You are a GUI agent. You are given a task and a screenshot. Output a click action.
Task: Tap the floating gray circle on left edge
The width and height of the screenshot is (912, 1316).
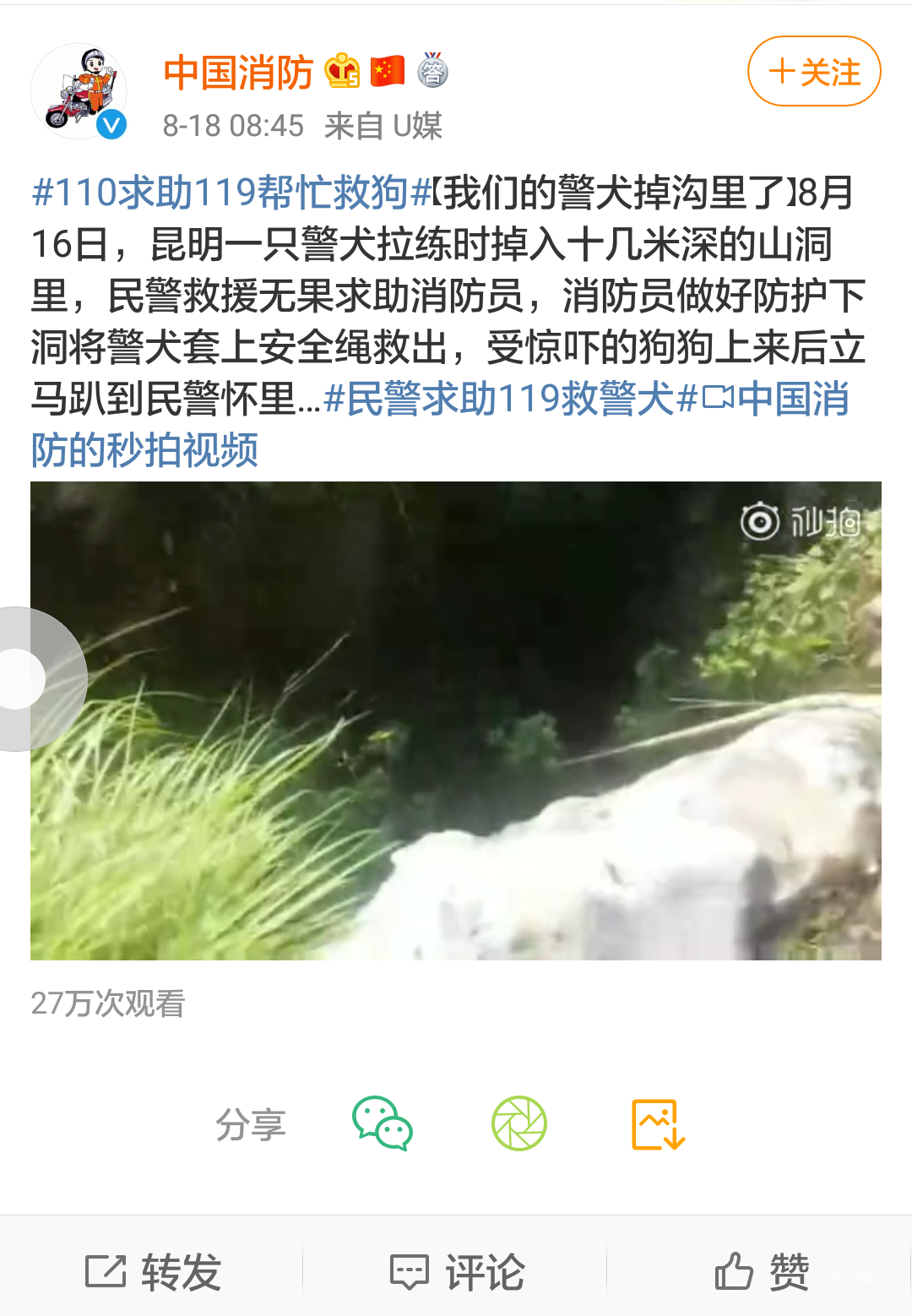click(25, 678)
